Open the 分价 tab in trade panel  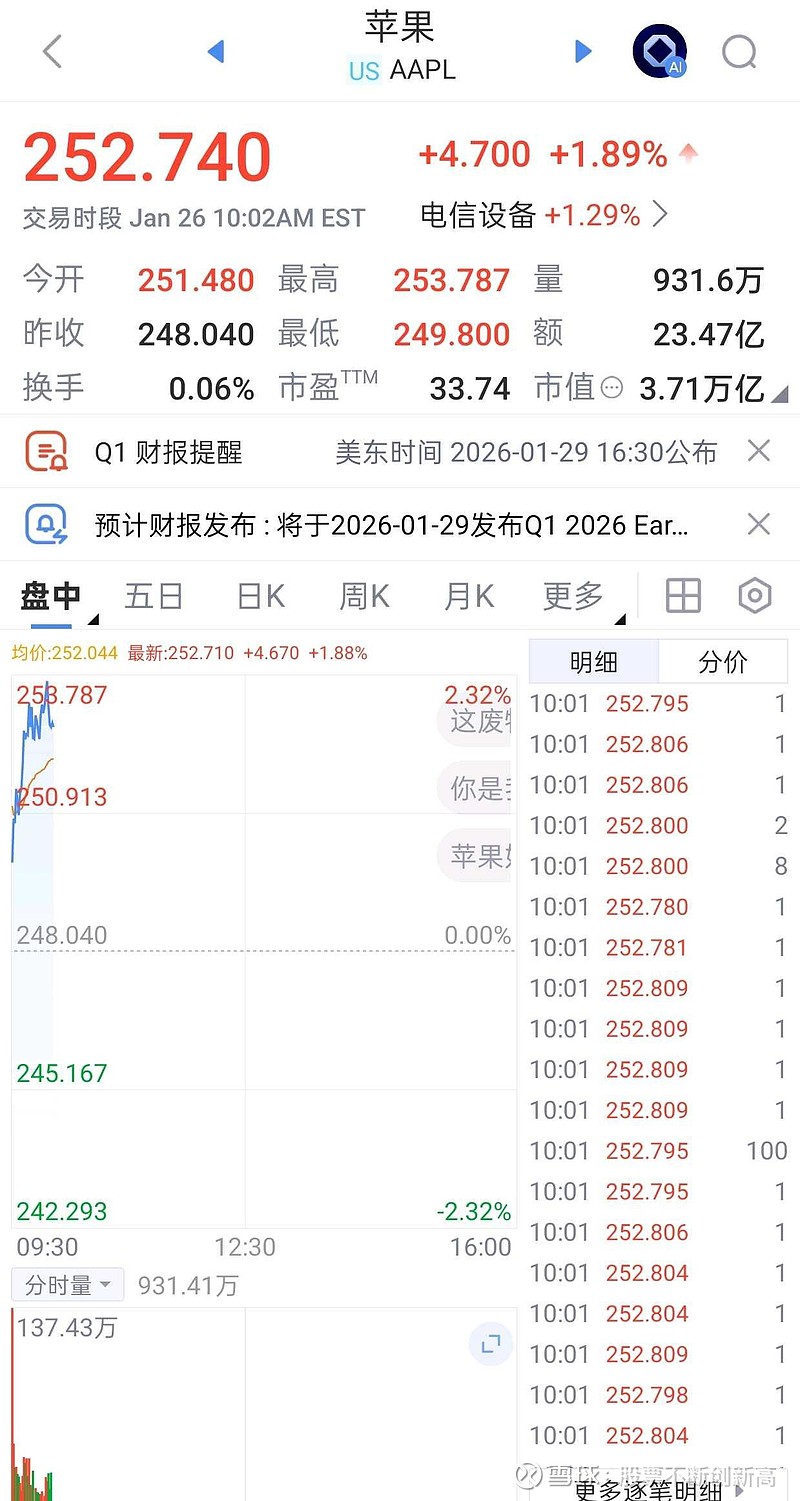point(723,661)
